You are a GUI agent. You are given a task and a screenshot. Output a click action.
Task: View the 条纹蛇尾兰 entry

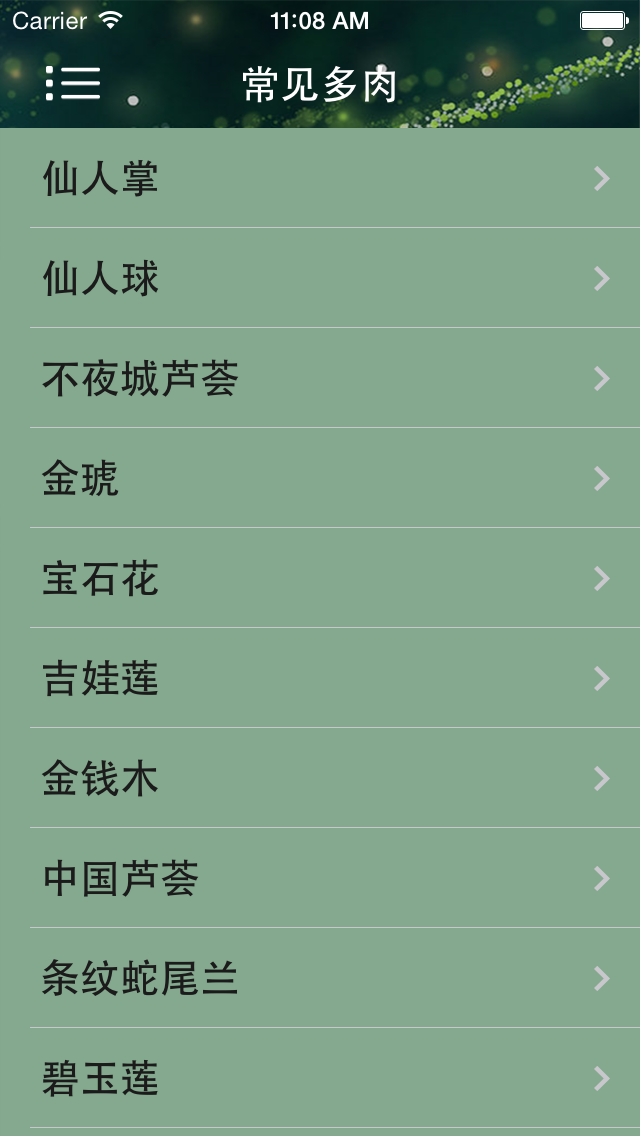320,979
